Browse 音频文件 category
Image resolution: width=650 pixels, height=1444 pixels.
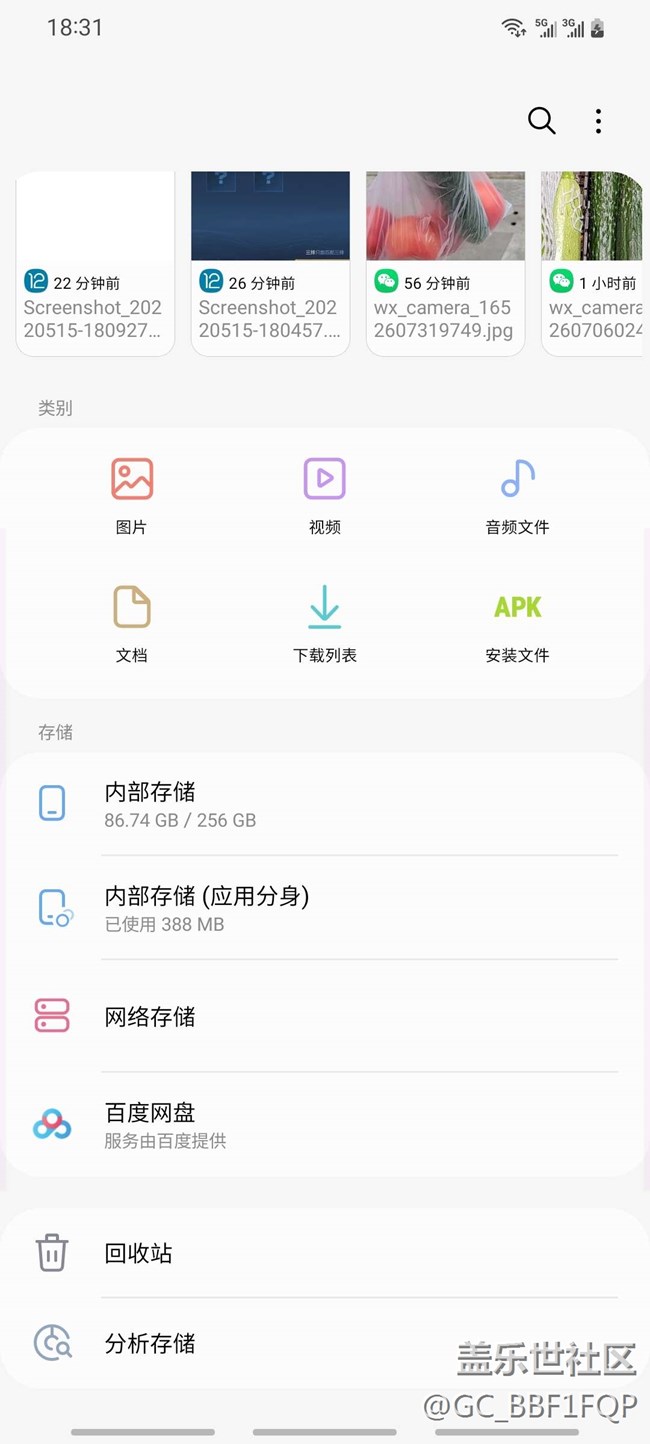[x=517, y=495]
